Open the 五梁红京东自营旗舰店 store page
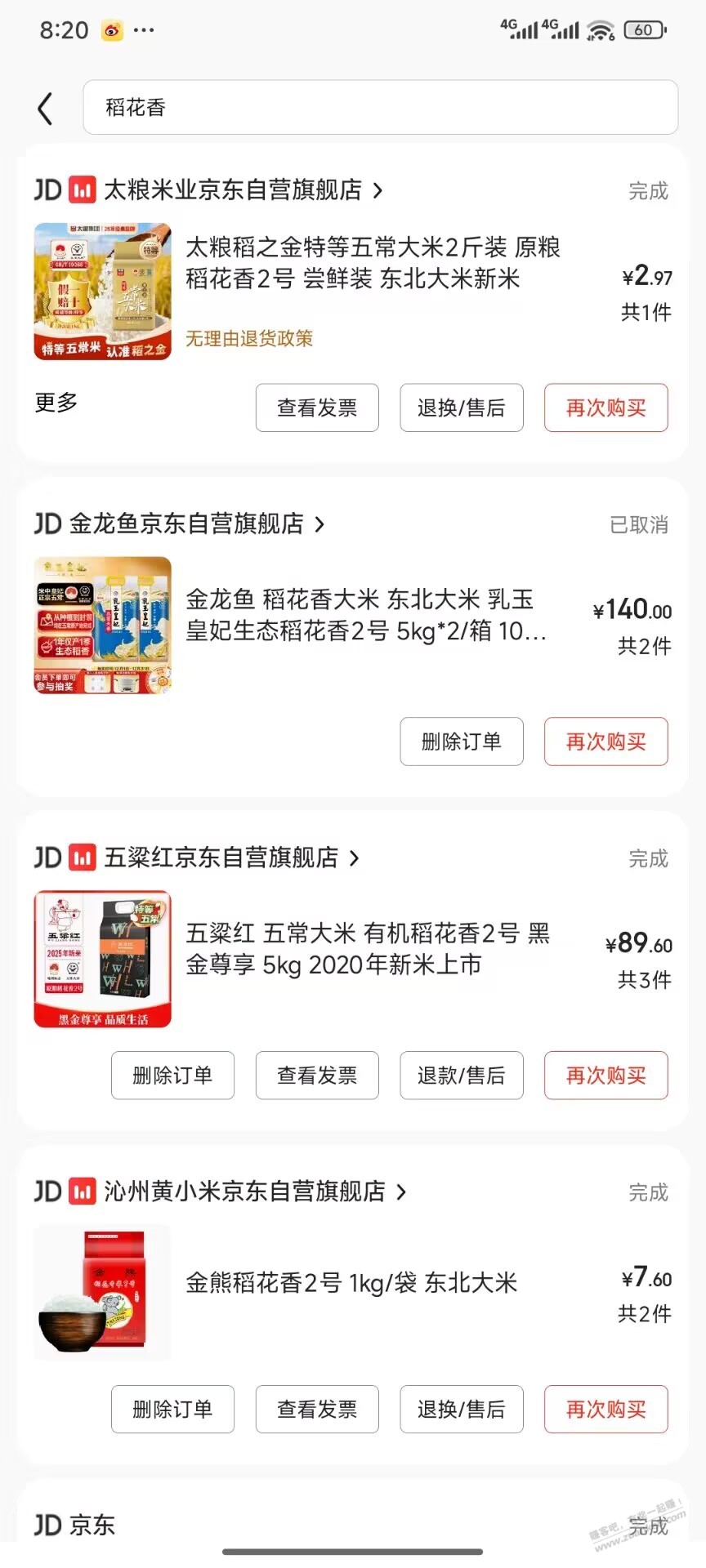The image size is (706, 1568). click(x=221, y=858)
